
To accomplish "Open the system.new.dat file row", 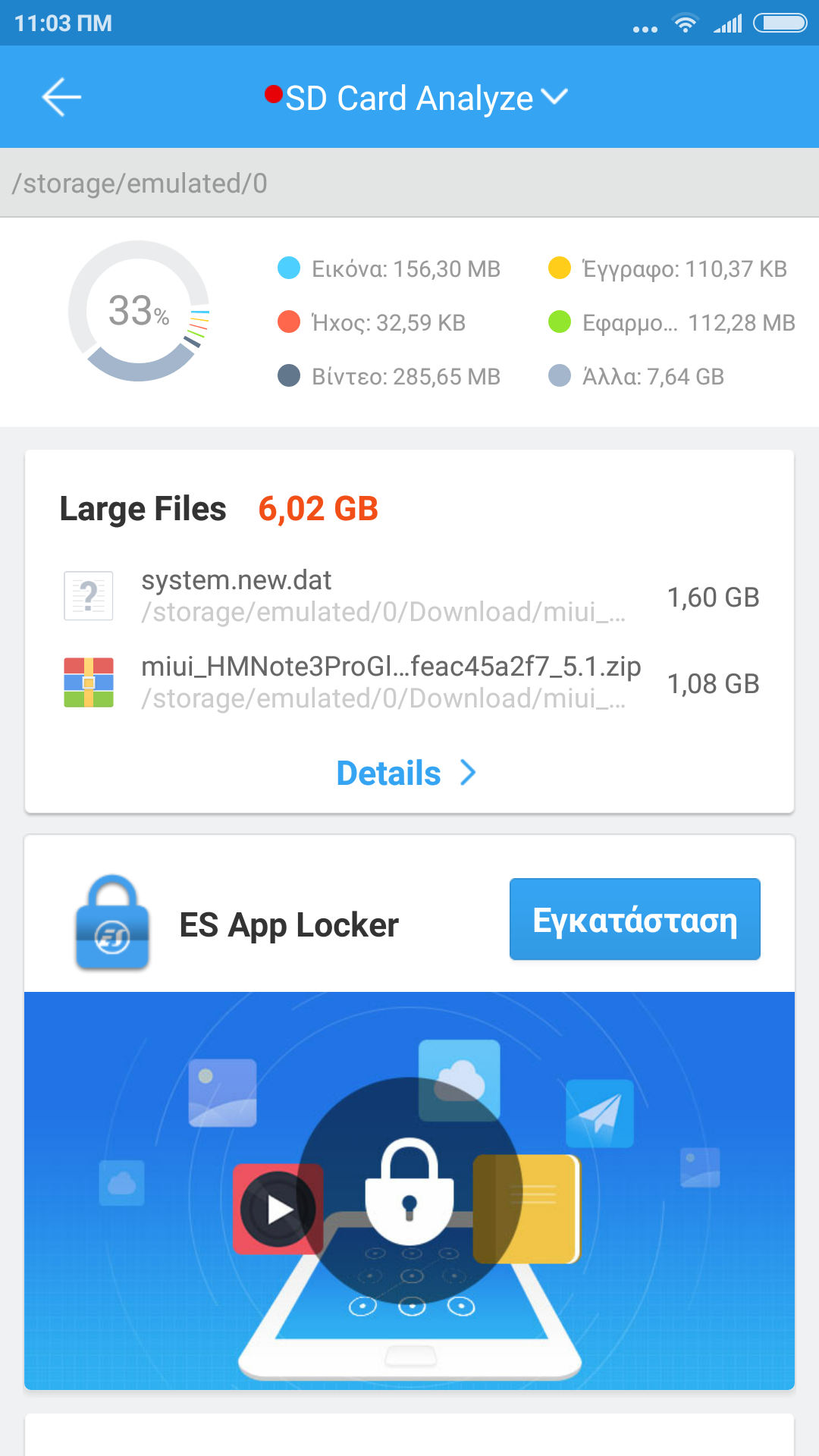I will 409,597.
